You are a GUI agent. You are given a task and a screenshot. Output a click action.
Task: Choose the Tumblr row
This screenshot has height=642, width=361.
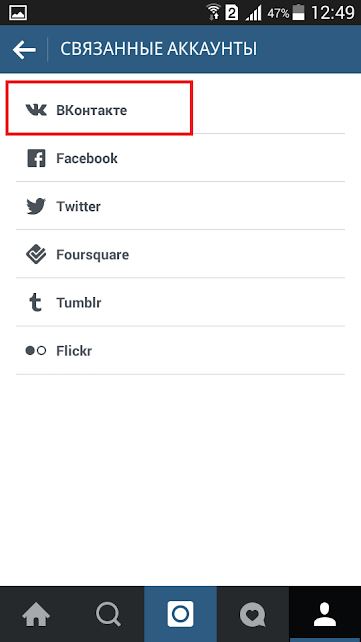click(x=180, y=303)
